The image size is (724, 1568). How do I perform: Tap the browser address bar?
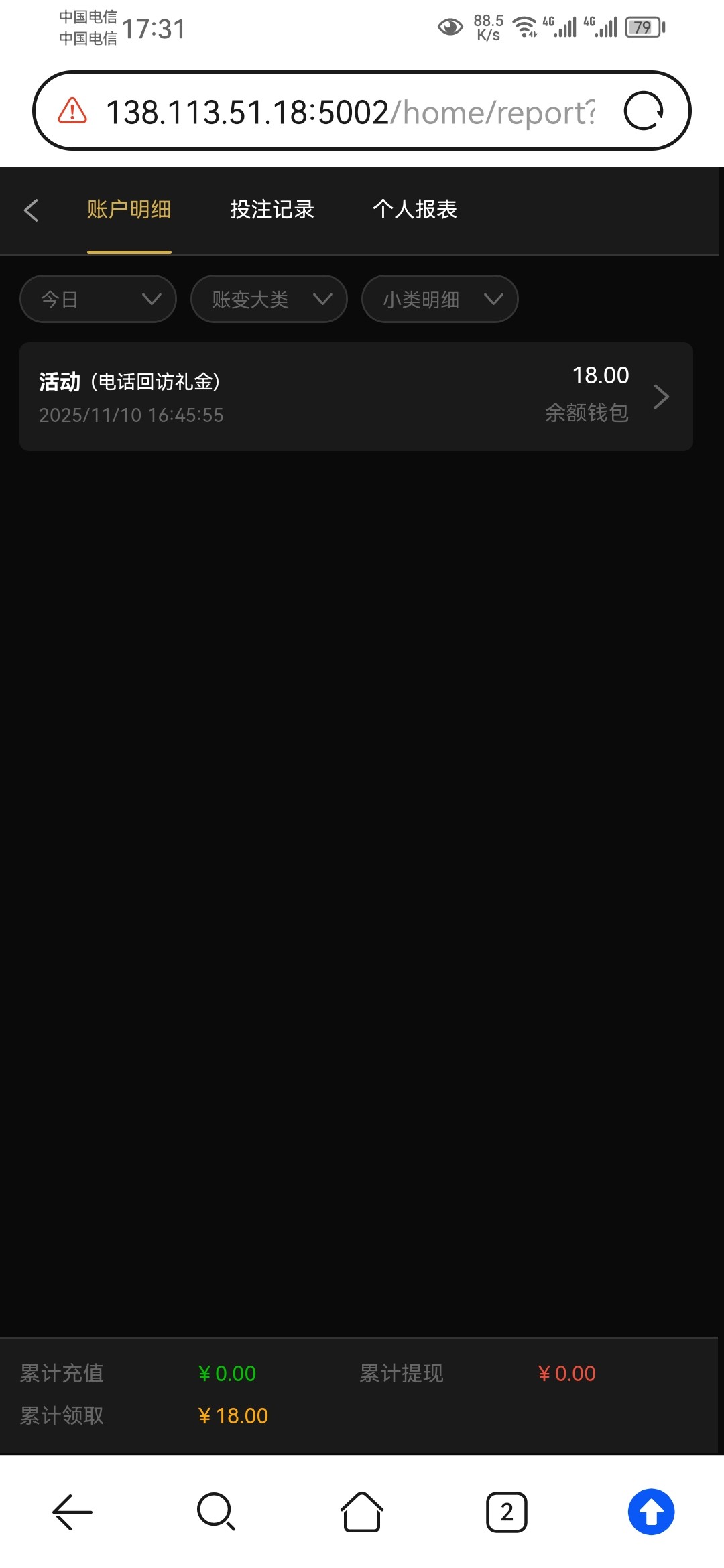coord(349,112)
